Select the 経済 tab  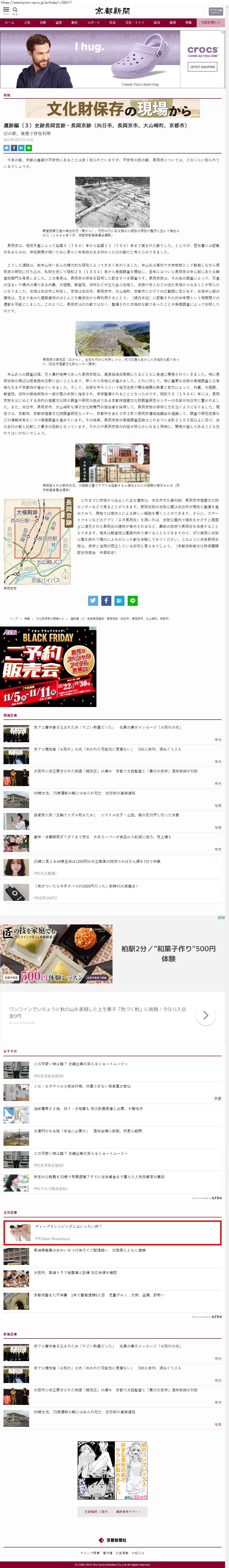click(173, 23)
